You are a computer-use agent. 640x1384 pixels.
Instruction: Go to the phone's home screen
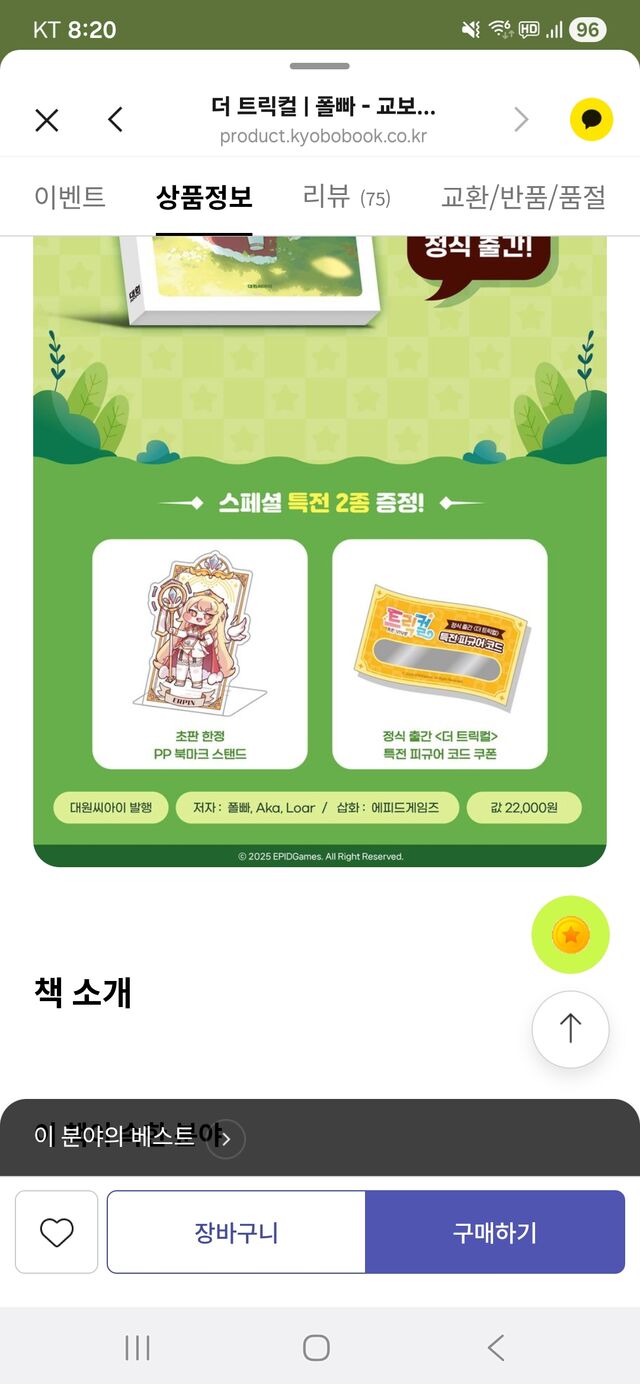pyautogui.click(x=316, y=1347)
